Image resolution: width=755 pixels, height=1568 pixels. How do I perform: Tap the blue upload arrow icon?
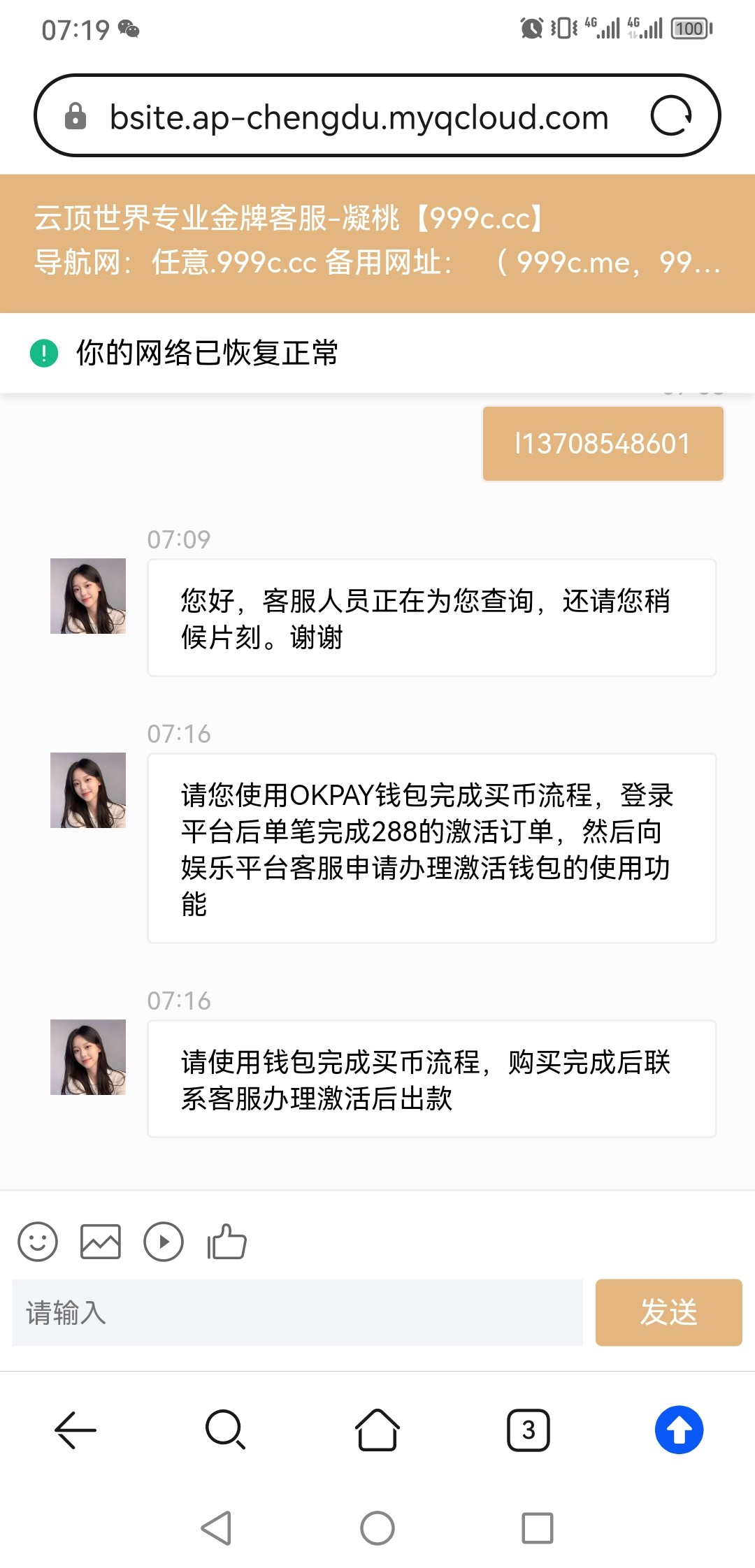[680, 1431]
